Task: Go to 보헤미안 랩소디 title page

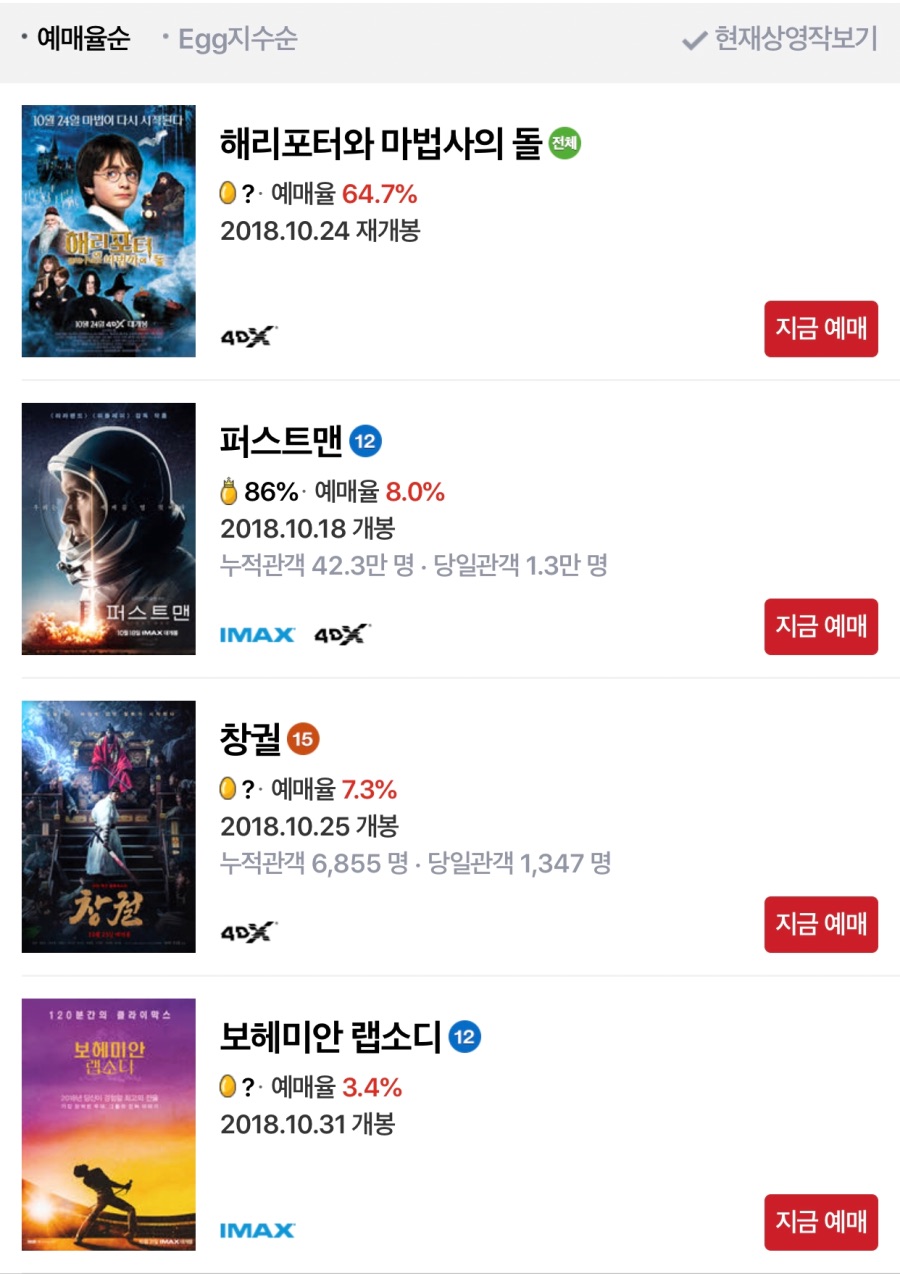Action: (x=330, y=1037)
